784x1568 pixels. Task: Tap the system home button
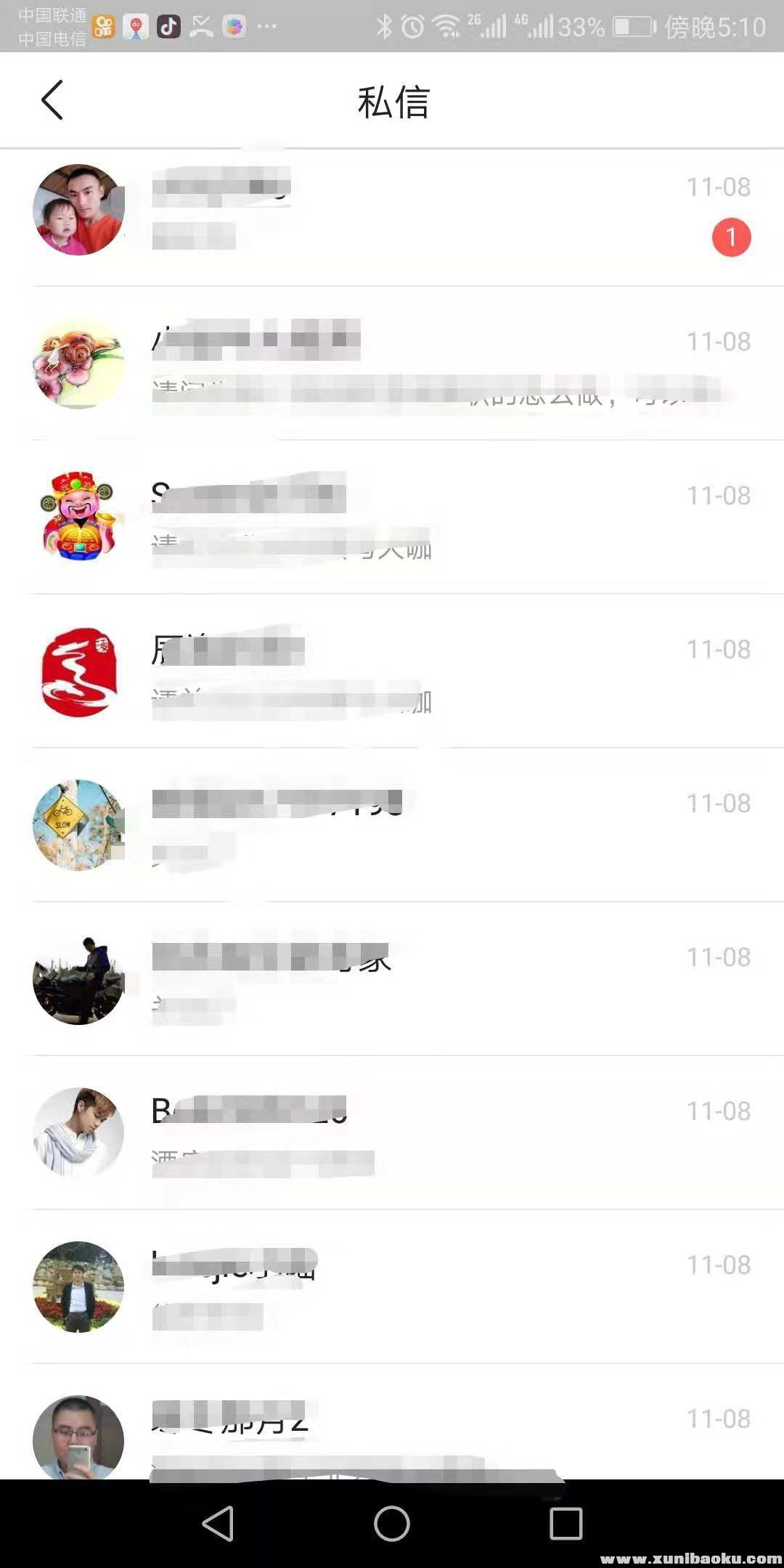click(392, 1523)
